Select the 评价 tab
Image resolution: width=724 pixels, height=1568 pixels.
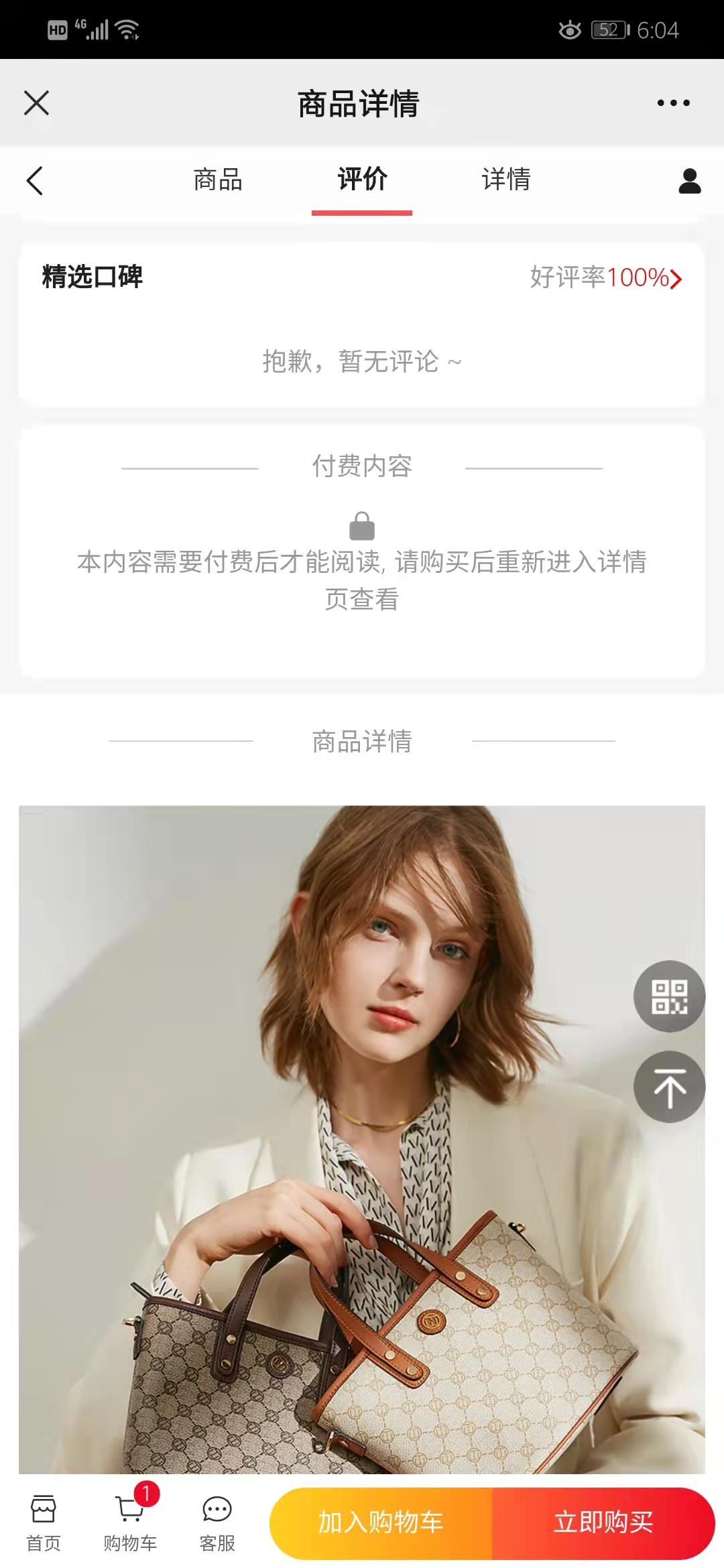(362, 180)
